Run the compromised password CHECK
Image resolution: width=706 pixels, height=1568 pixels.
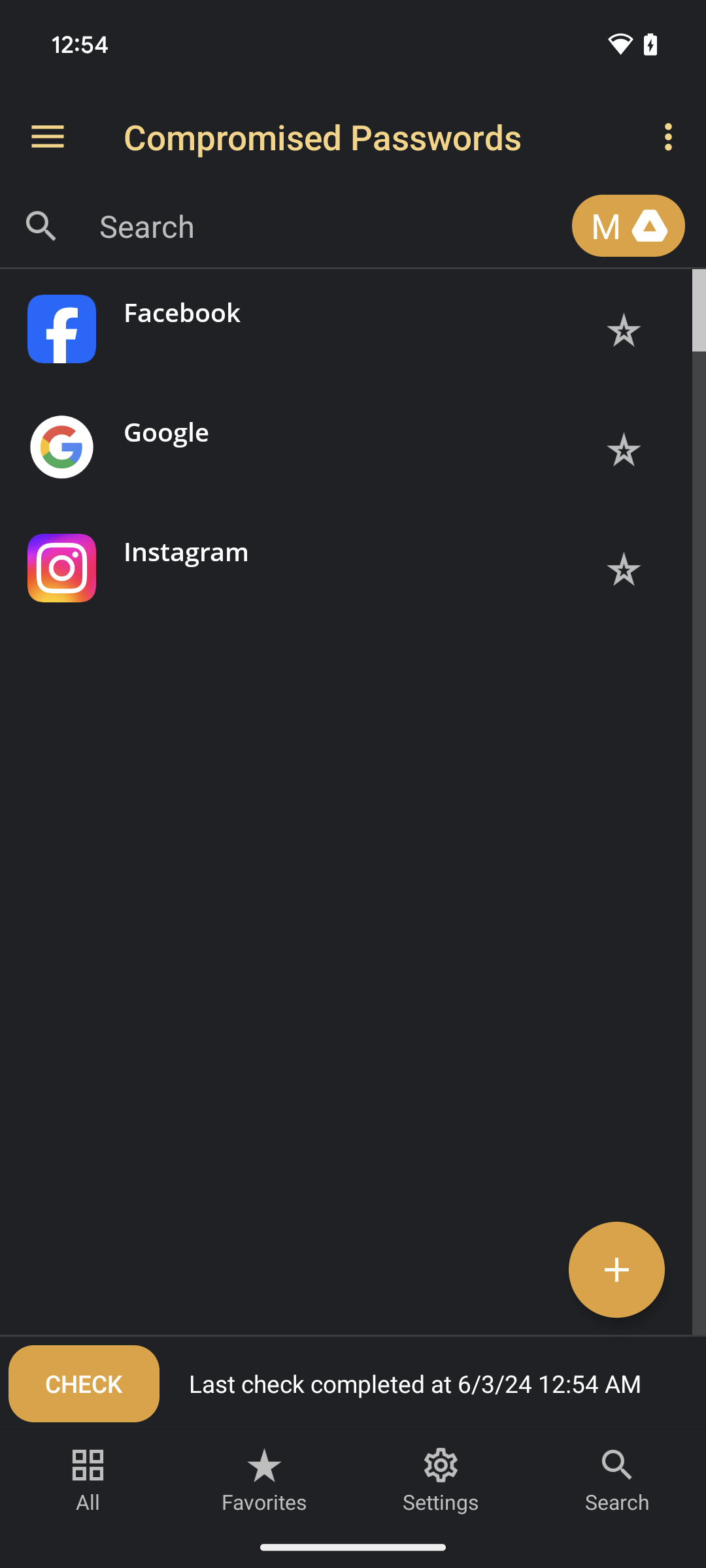84,1384
